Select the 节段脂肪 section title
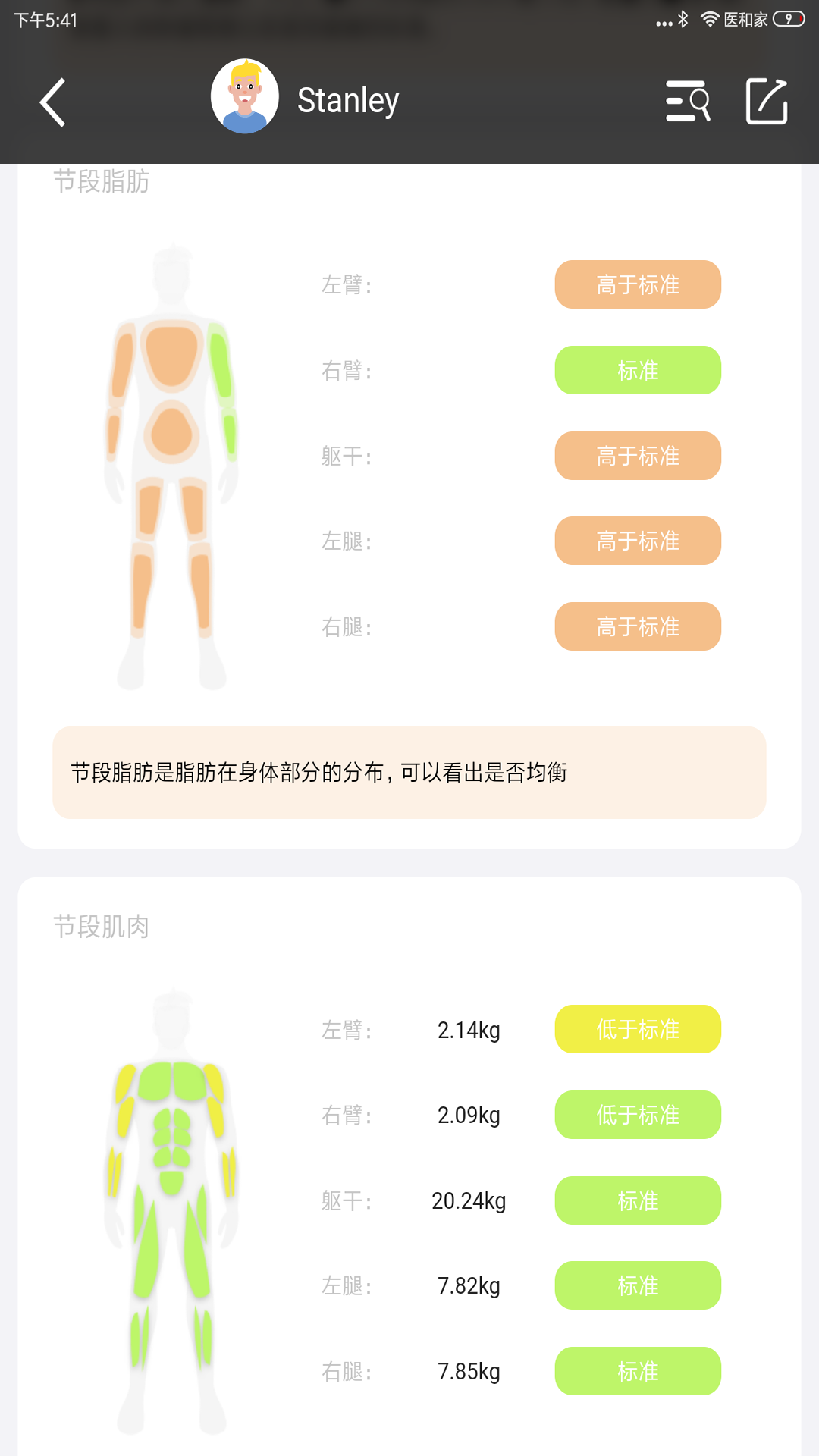The width and height of the screenshot is (819, 1456). [102, 181]
